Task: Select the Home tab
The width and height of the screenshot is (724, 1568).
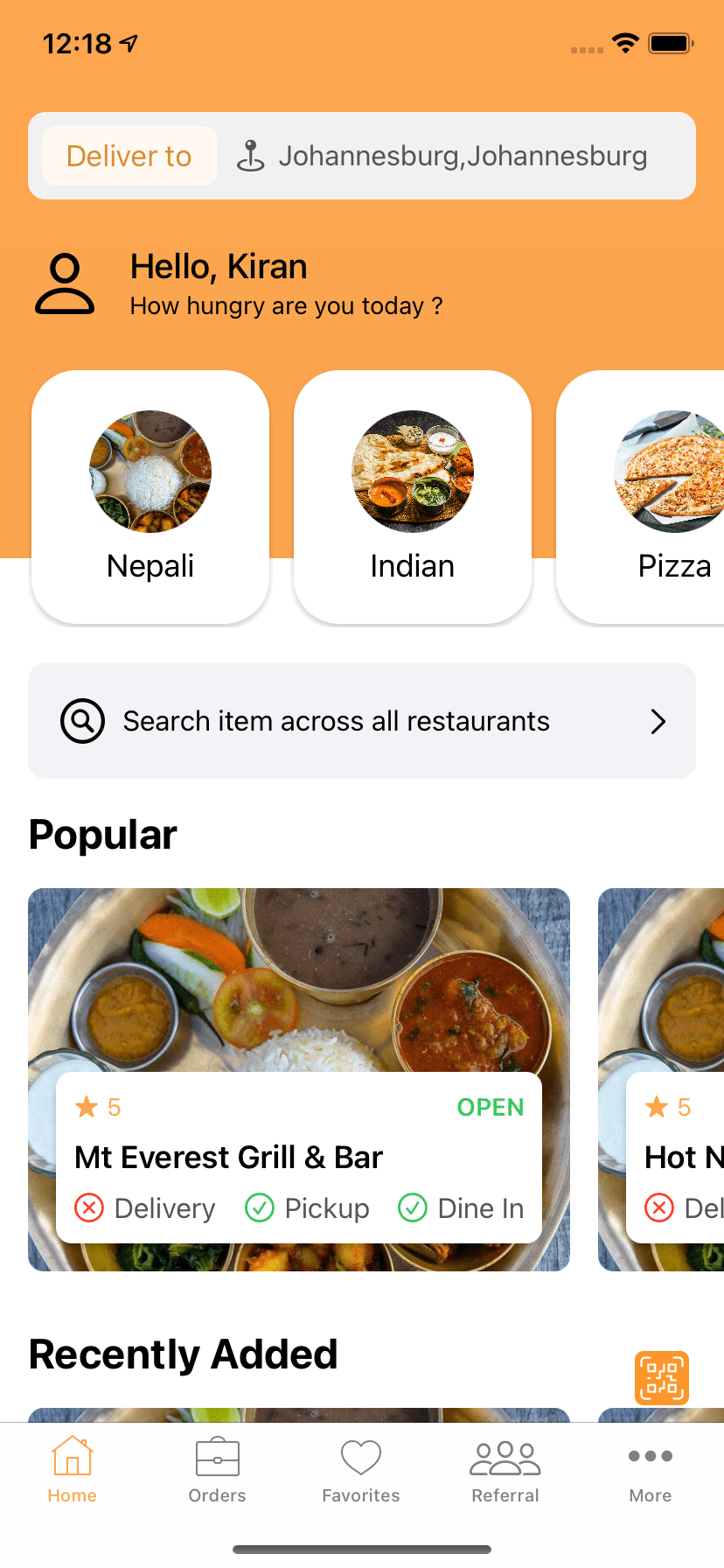Action: tap(73, 1471)
